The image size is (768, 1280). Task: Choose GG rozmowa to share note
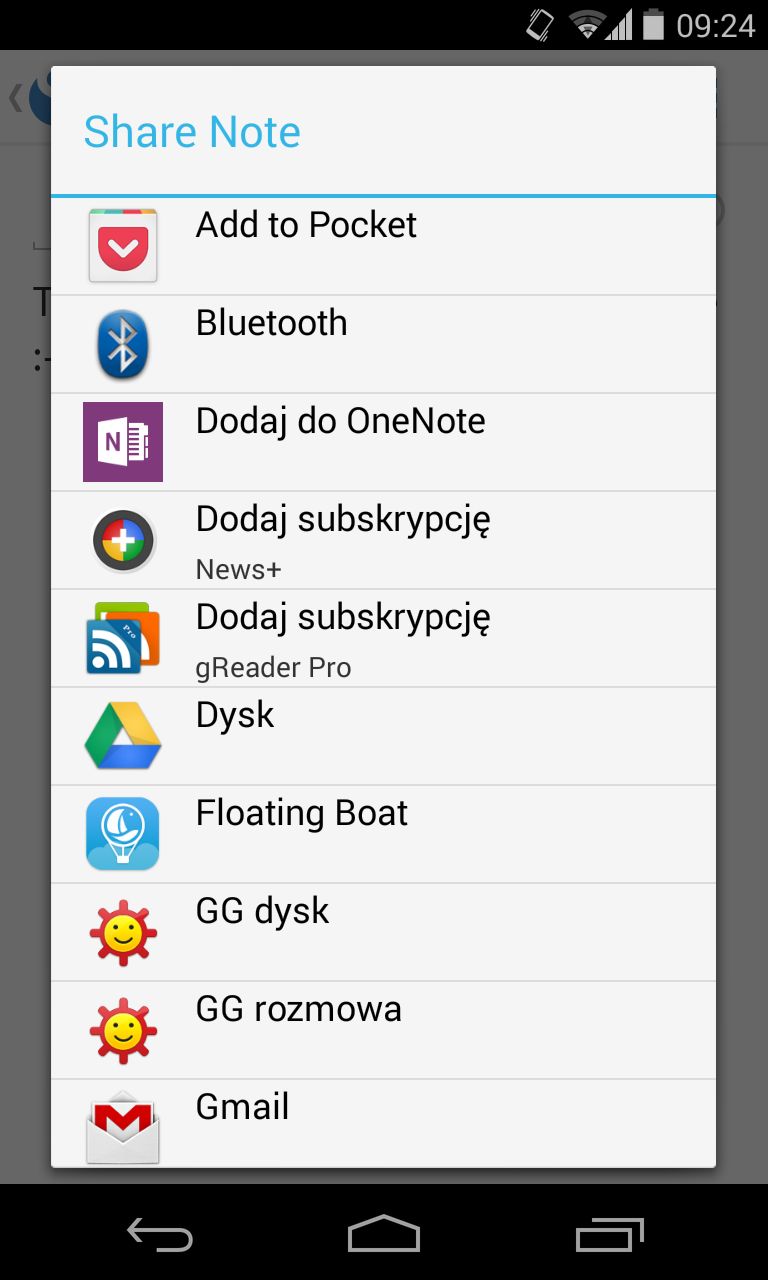[383, 1030]
